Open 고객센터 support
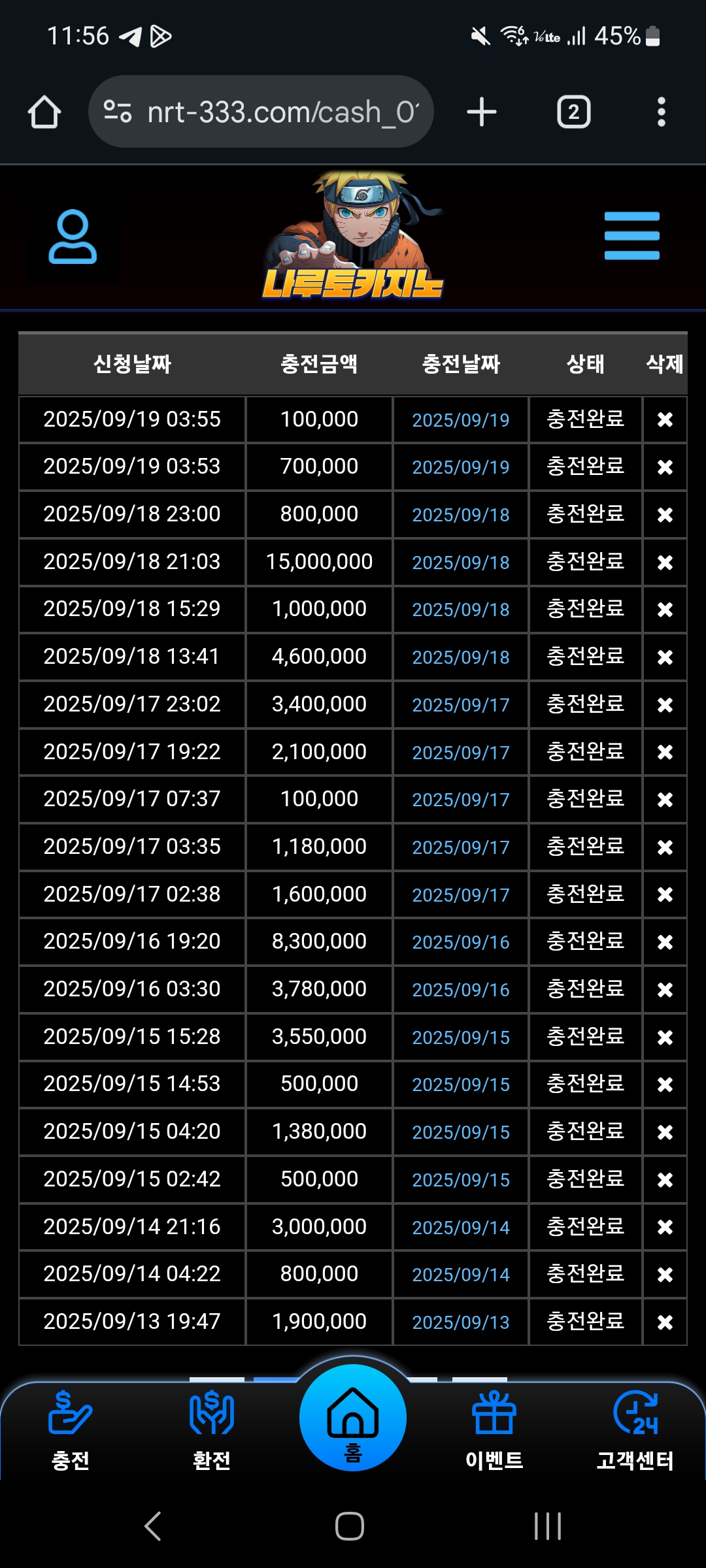This screenshot has width=706, height=1568. point(635,1431)
